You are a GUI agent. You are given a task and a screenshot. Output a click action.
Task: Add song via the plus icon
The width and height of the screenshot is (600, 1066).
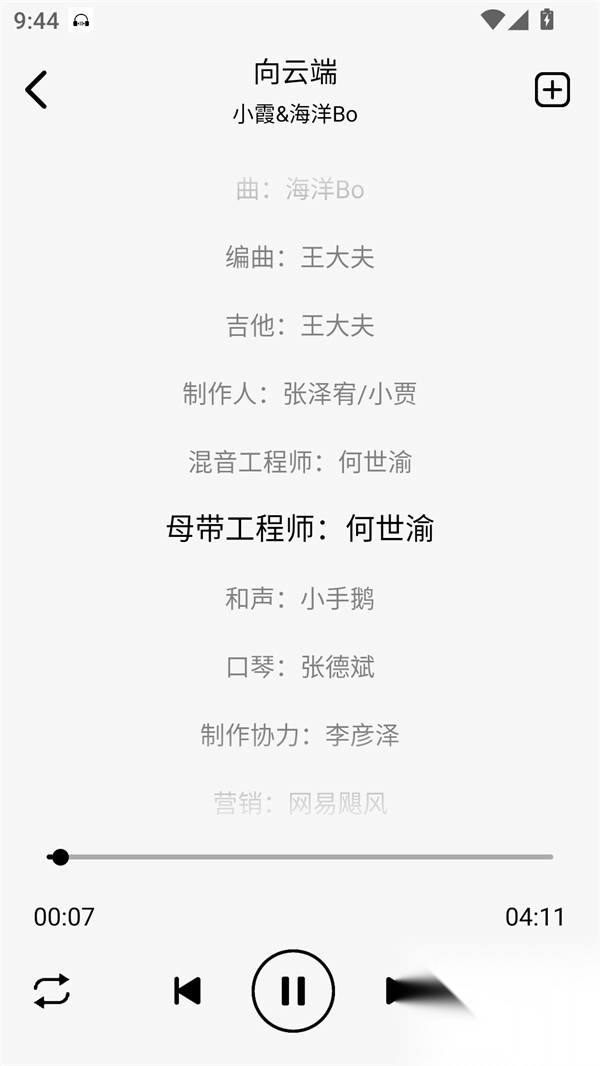click(x=552, y=90)
